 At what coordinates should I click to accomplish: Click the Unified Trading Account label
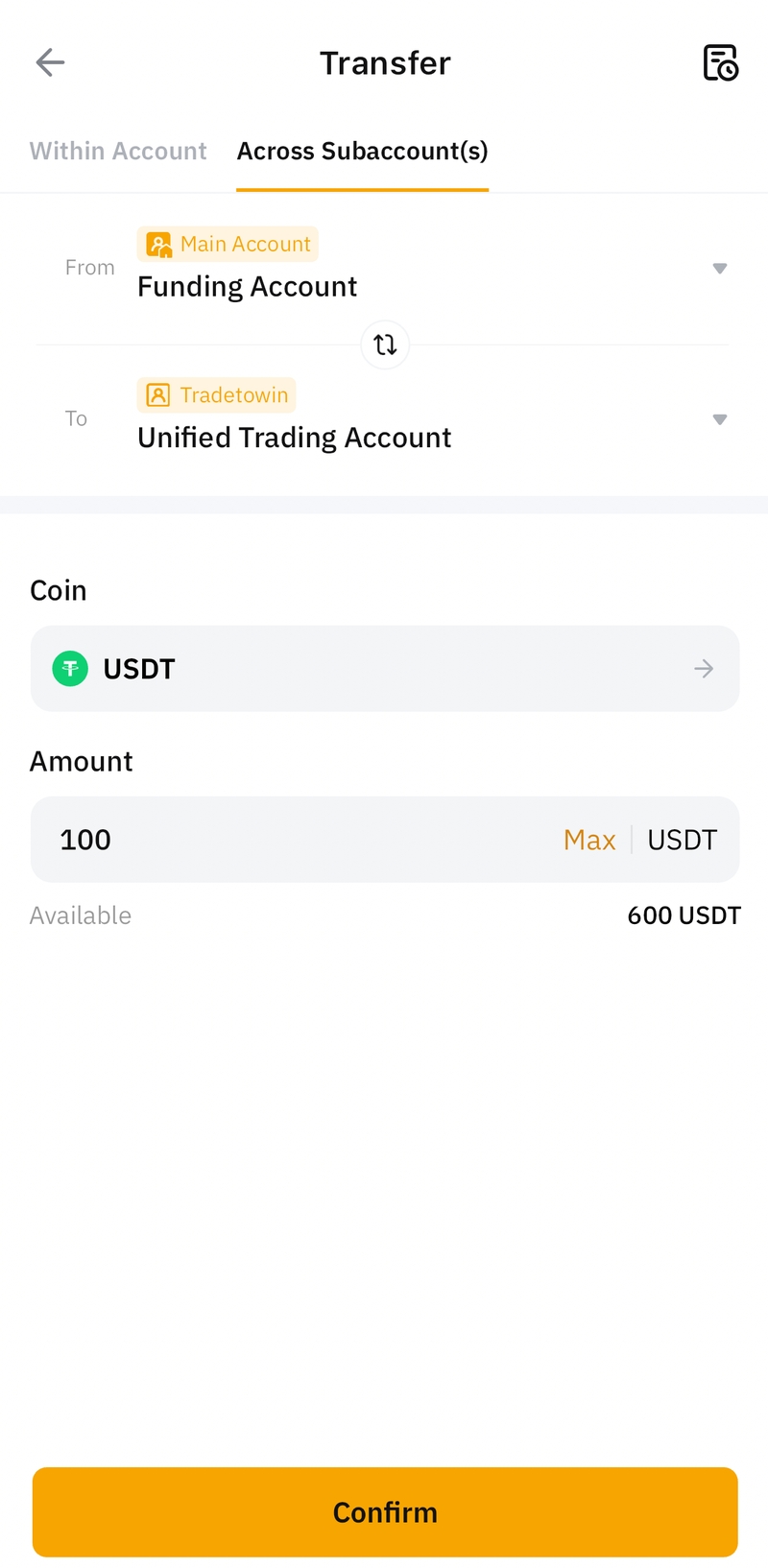coord(294,437)
